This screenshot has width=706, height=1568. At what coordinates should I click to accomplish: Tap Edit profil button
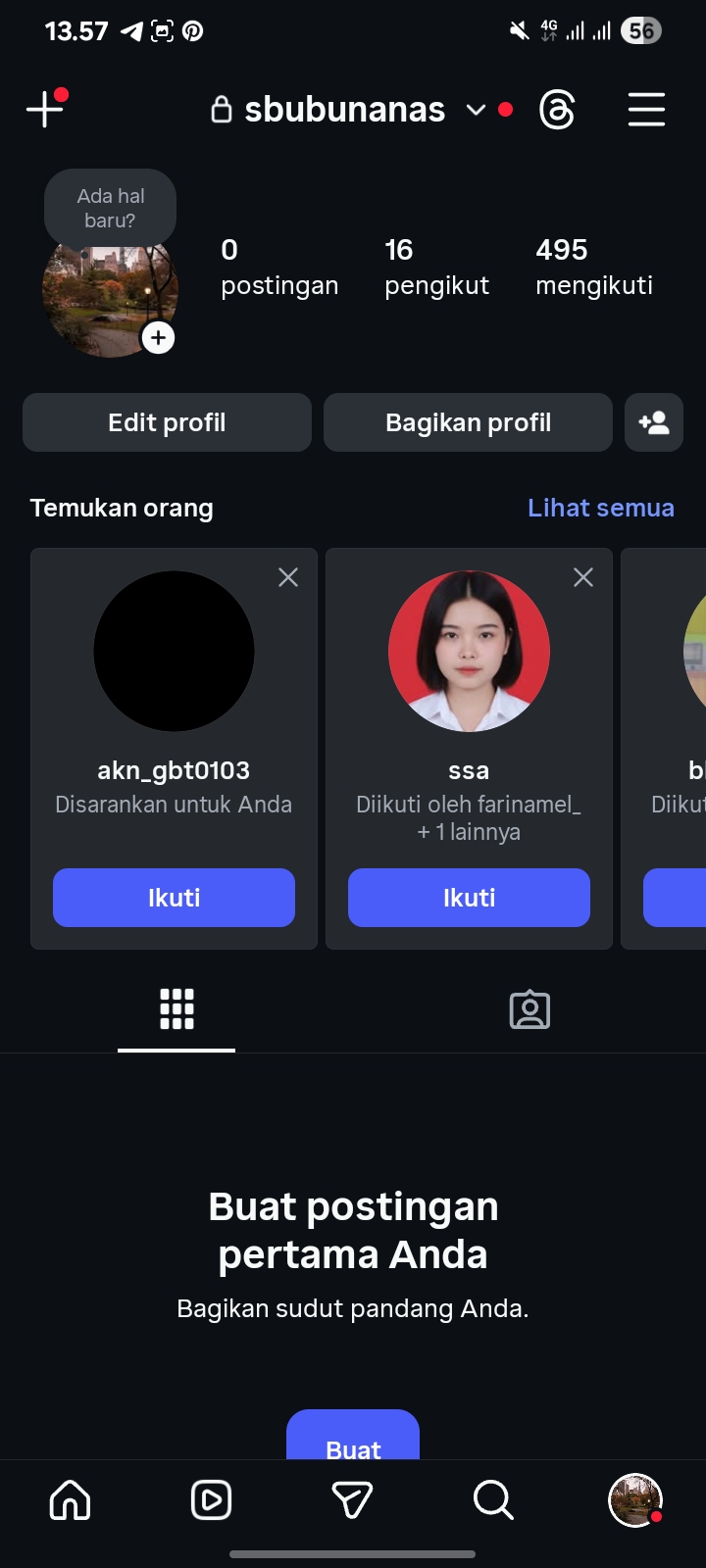click(167, 422)
